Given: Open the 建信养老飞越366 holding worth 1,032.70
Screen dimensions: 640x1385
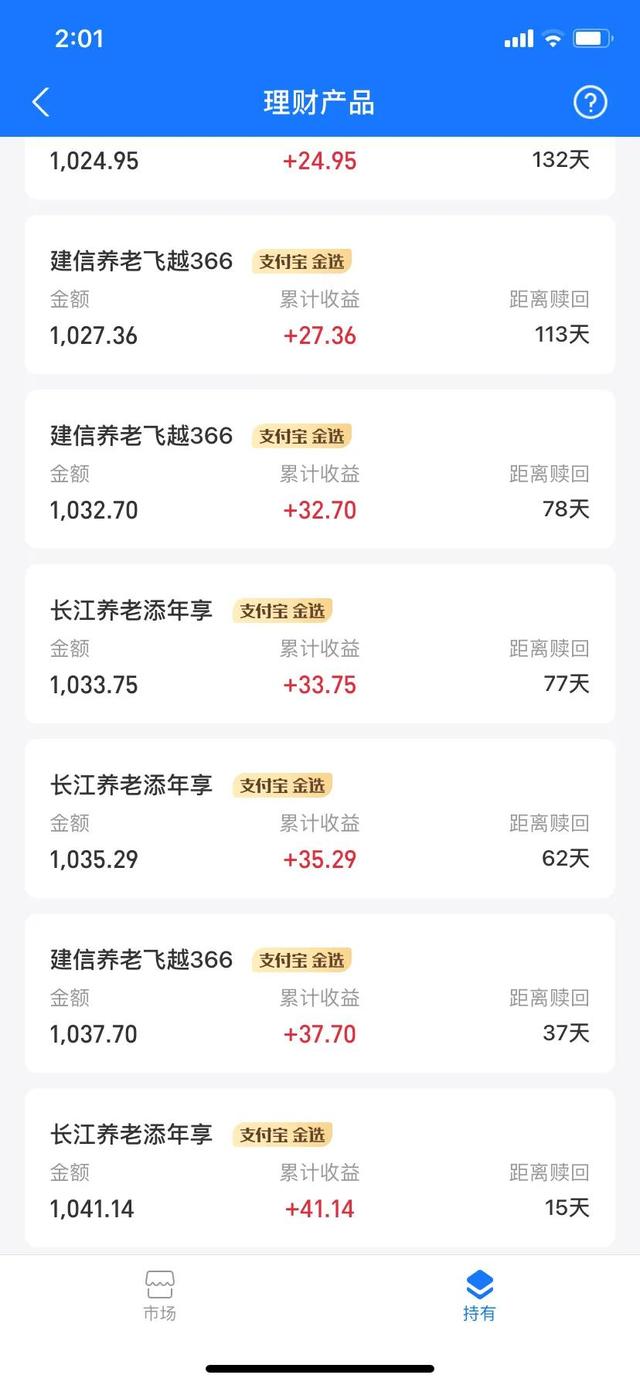Looking at the screenshot, I should pos(320,469).
